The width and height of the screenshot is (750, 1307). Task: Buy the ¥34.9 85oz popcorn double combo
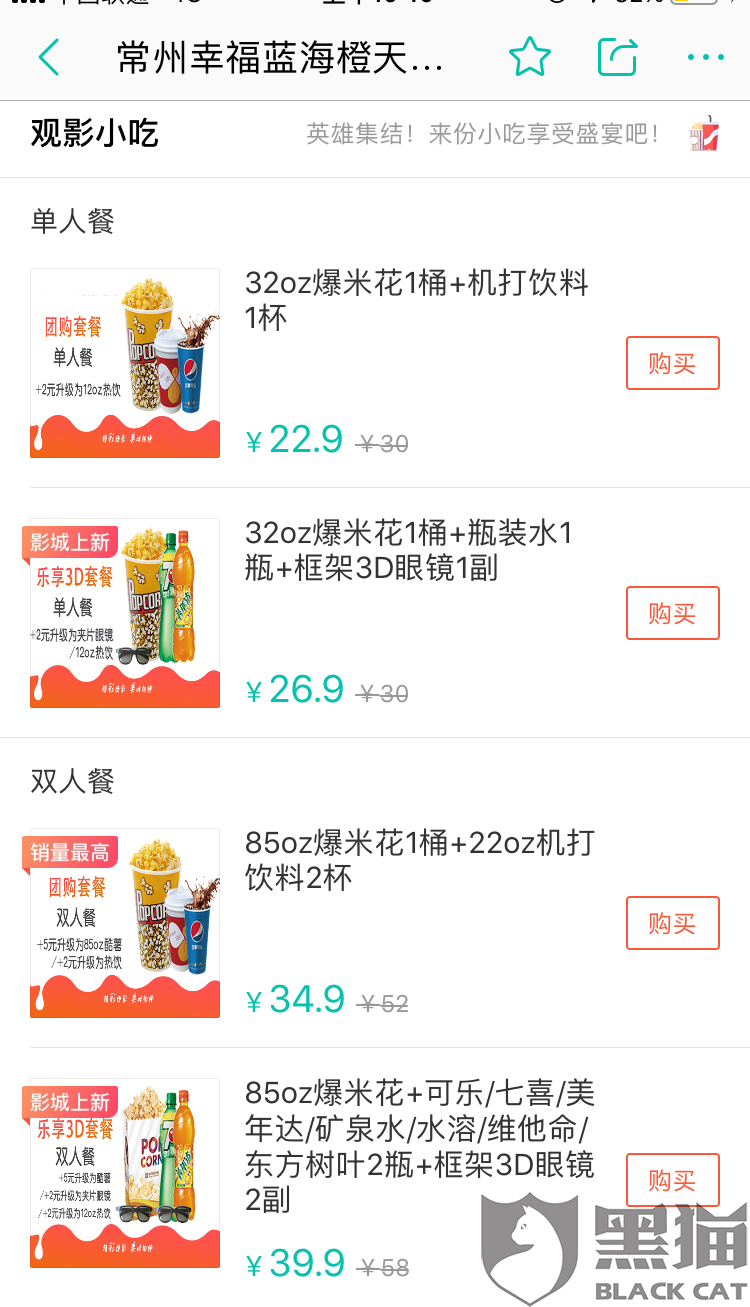672,923
